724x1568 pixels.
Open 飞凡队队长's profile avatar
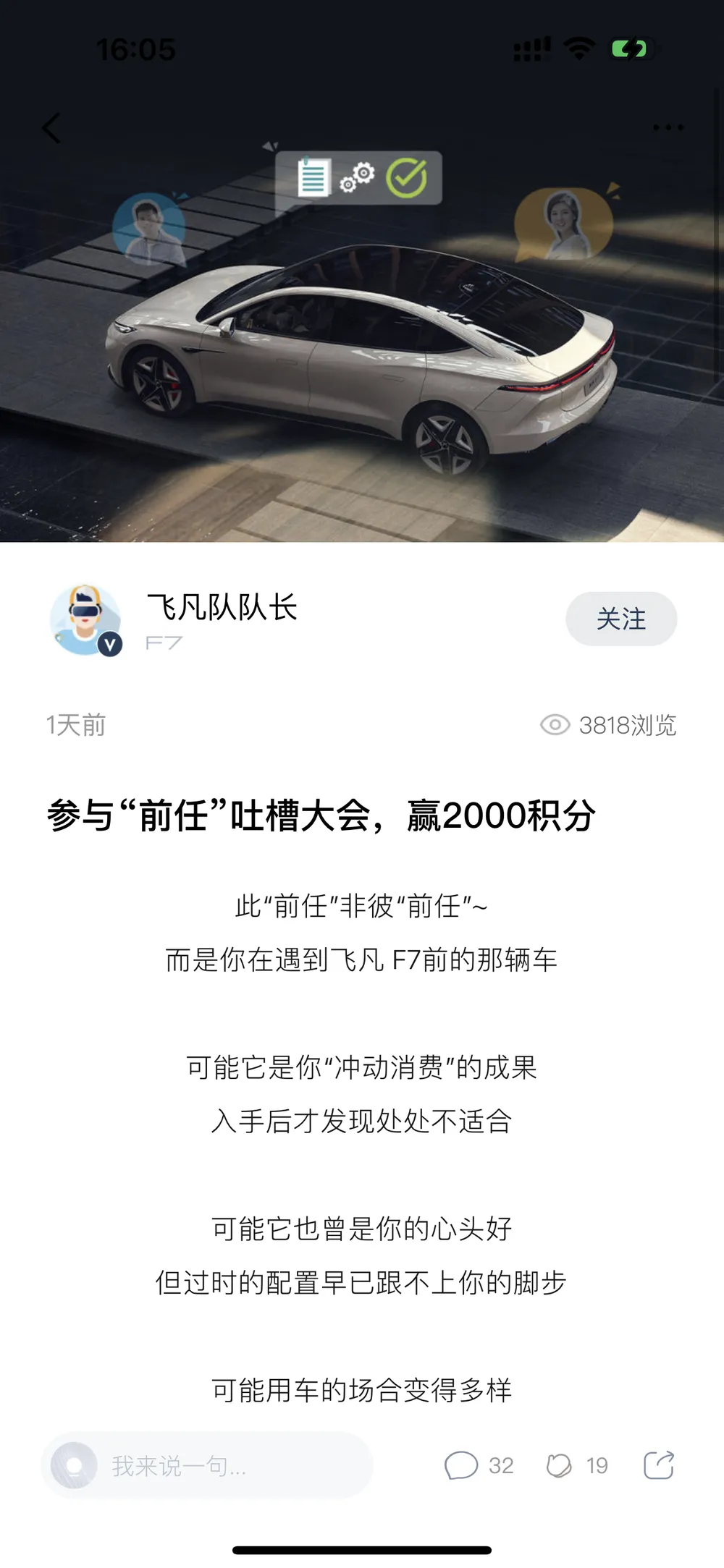point(85,620)
